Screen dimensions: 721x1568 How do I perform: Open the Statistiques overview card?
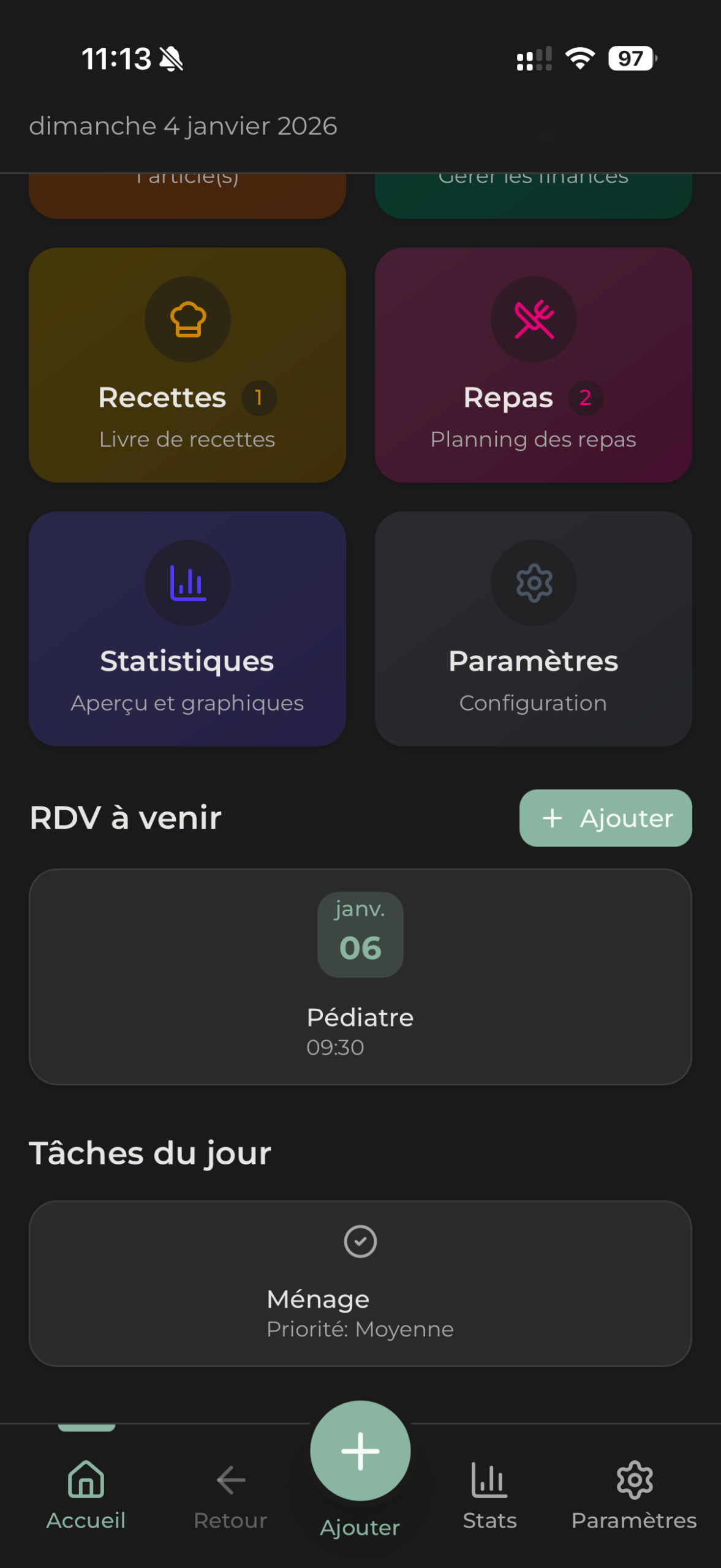[187, 628]
